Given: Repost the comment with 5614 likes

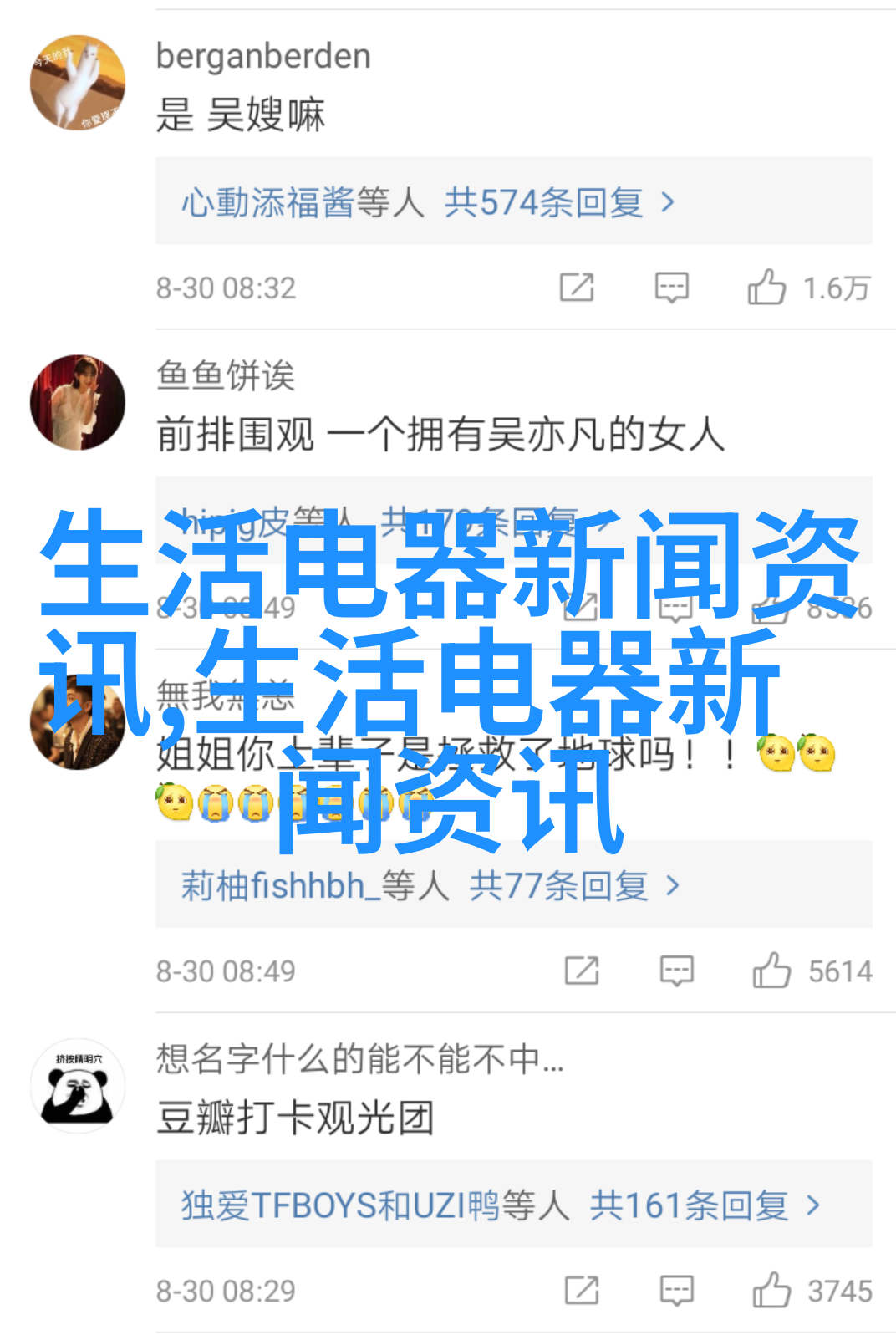Looking at the screenshot, I should point(582,971).
